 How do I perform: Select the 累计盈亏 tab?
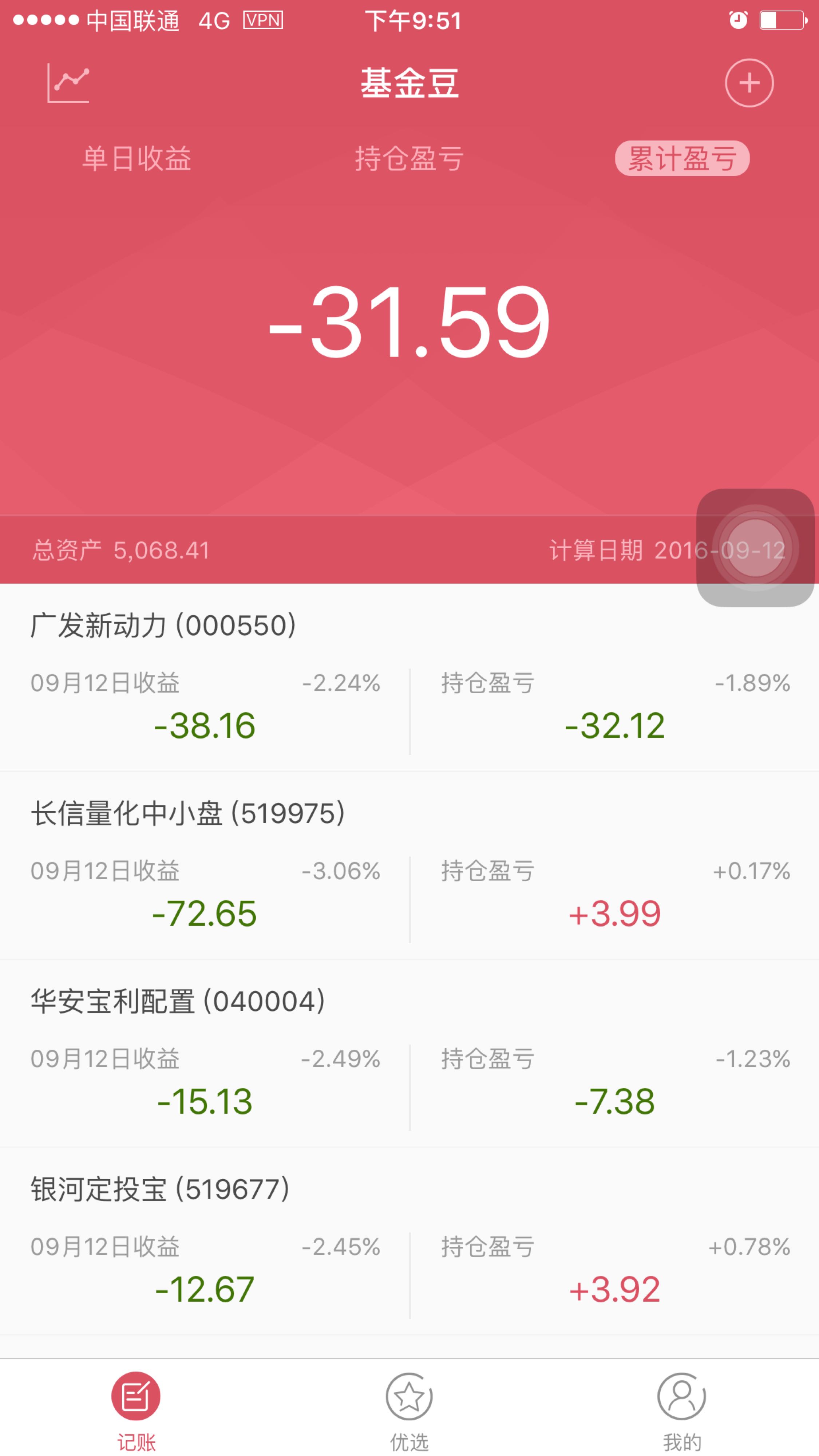tap(682, 158)
